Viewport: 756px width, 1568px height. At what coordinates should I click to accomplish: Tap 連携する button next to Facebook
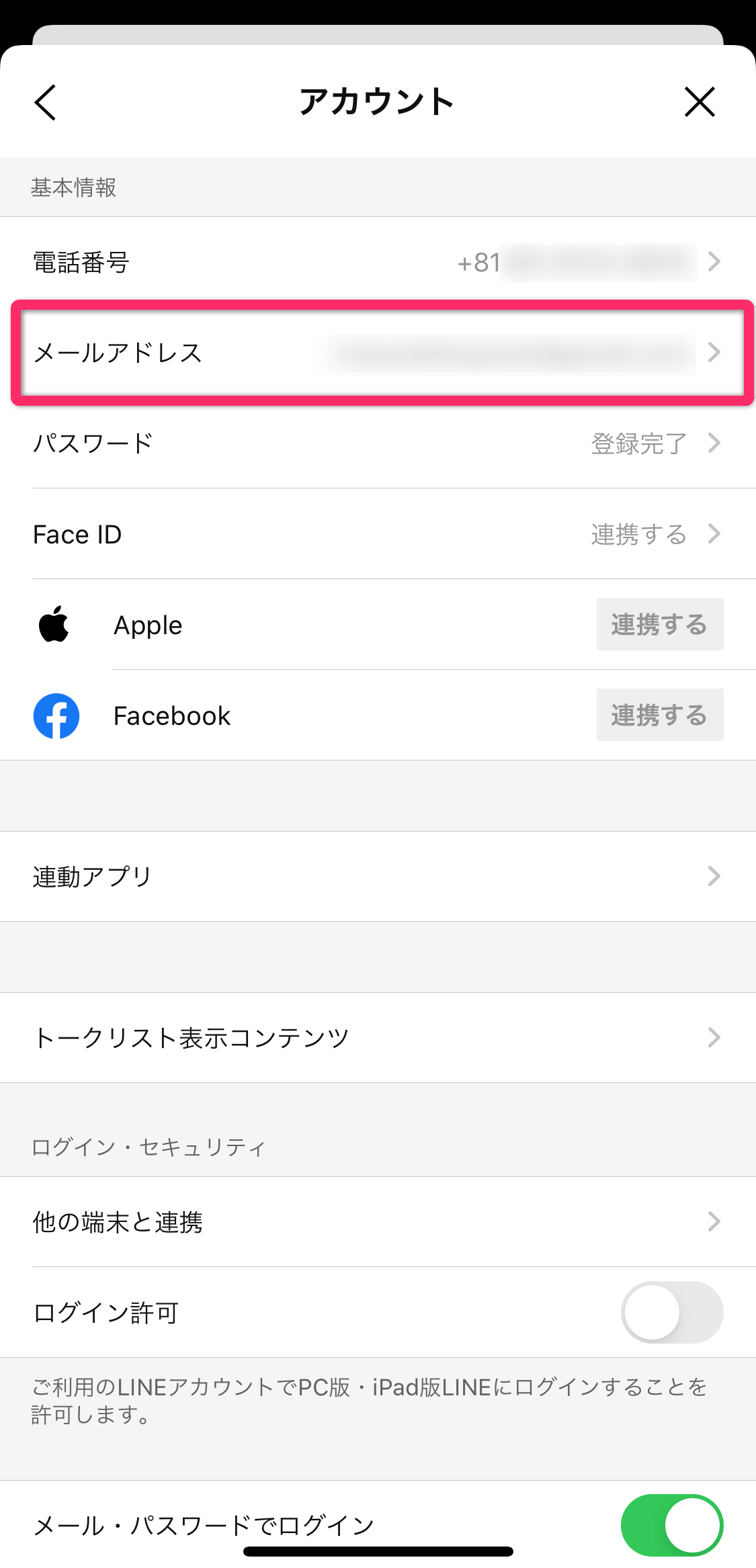coord(659,715)
